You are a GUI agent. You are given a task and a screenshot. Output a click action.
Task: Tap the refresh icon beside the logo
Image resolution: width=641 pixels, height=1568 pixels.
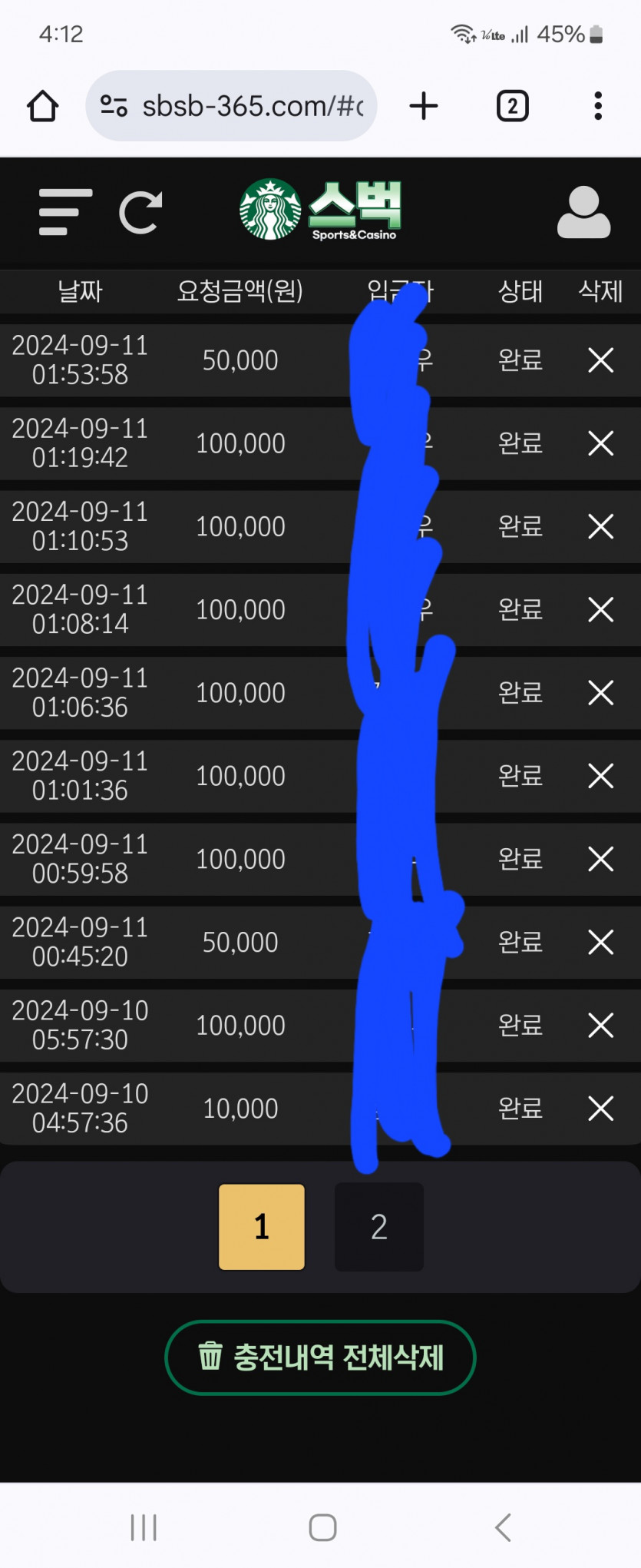pyautogui.click(x=140, y=212)
